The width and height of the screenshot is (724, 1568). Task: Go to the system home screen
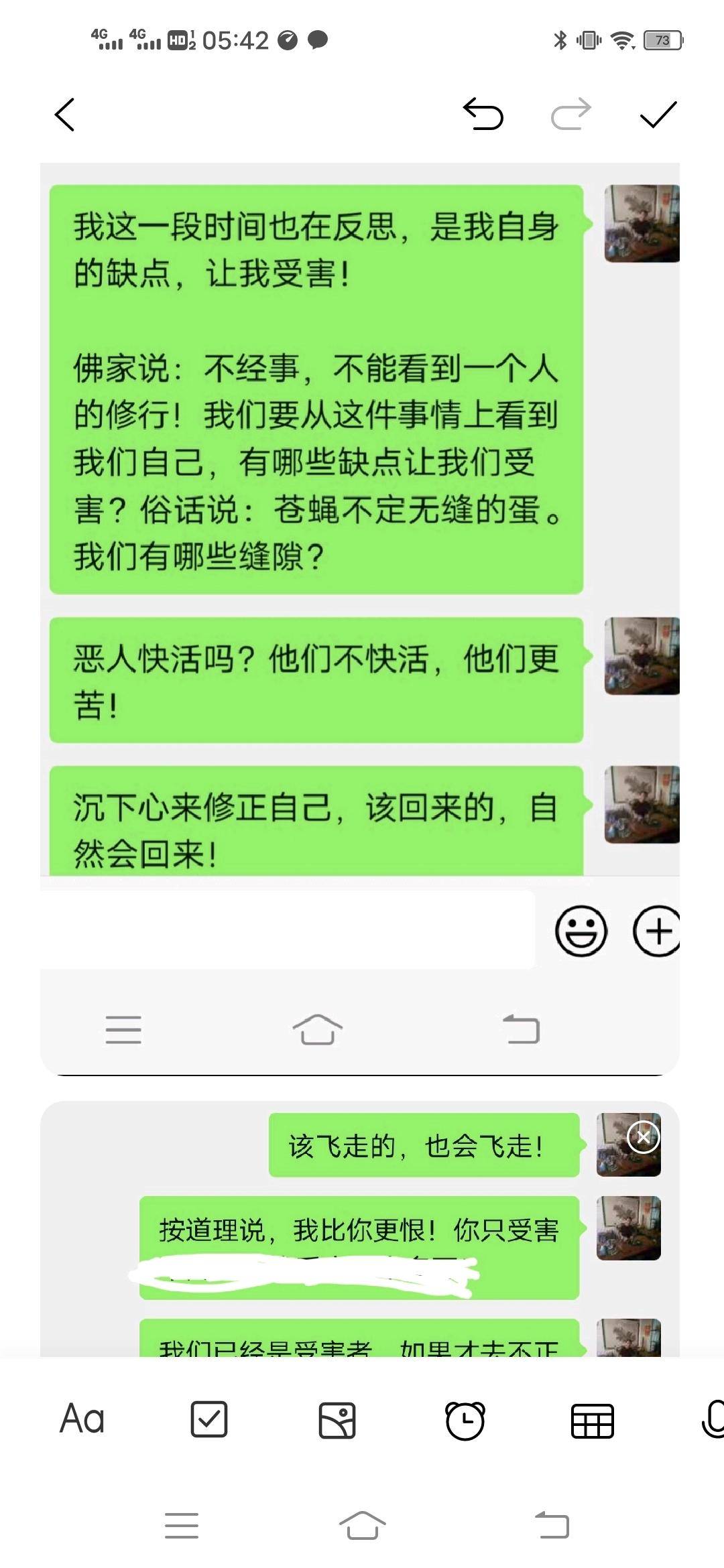(363, 1526)
